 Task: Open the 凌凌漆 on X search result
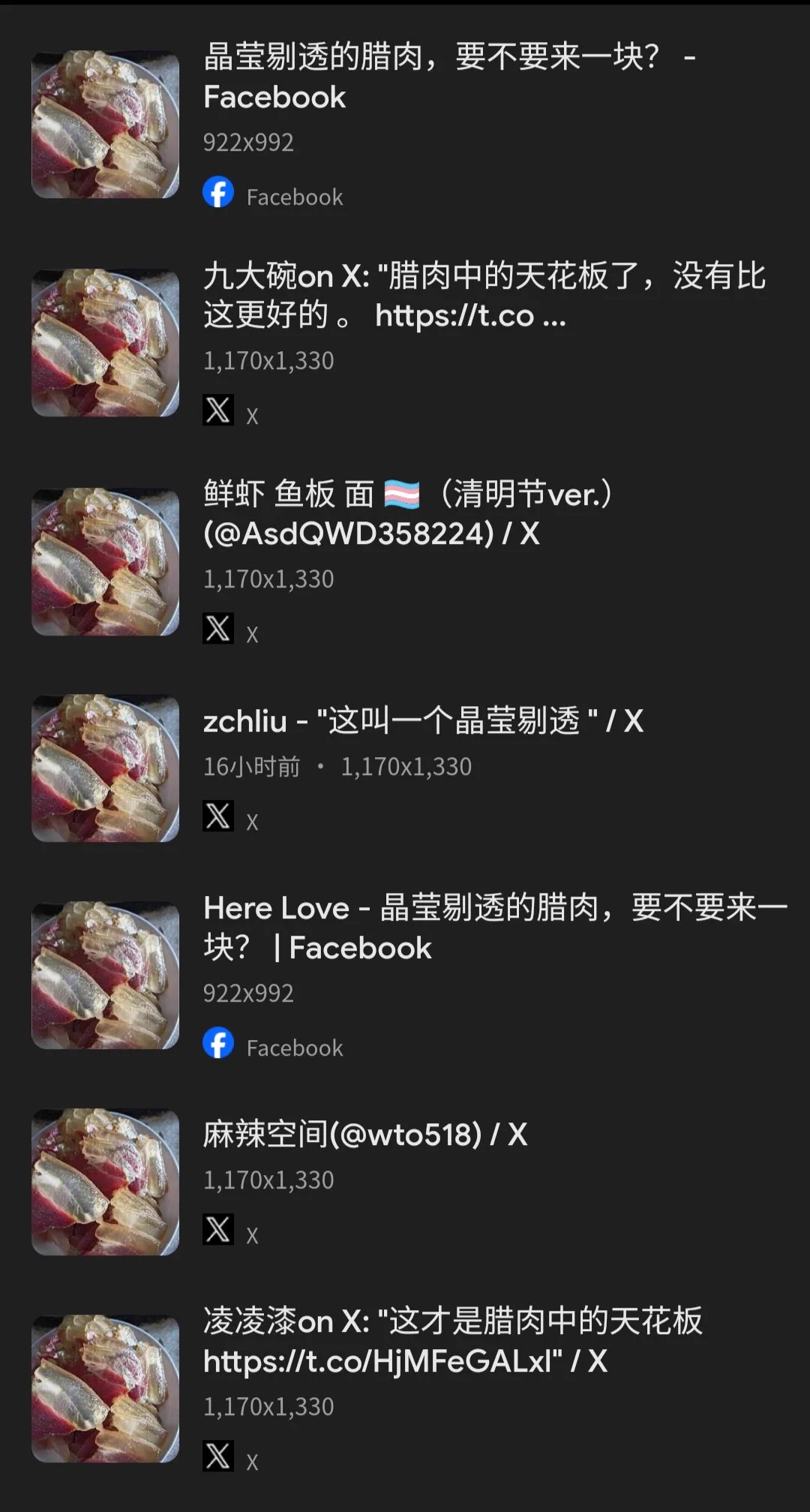coord(453,1341)
